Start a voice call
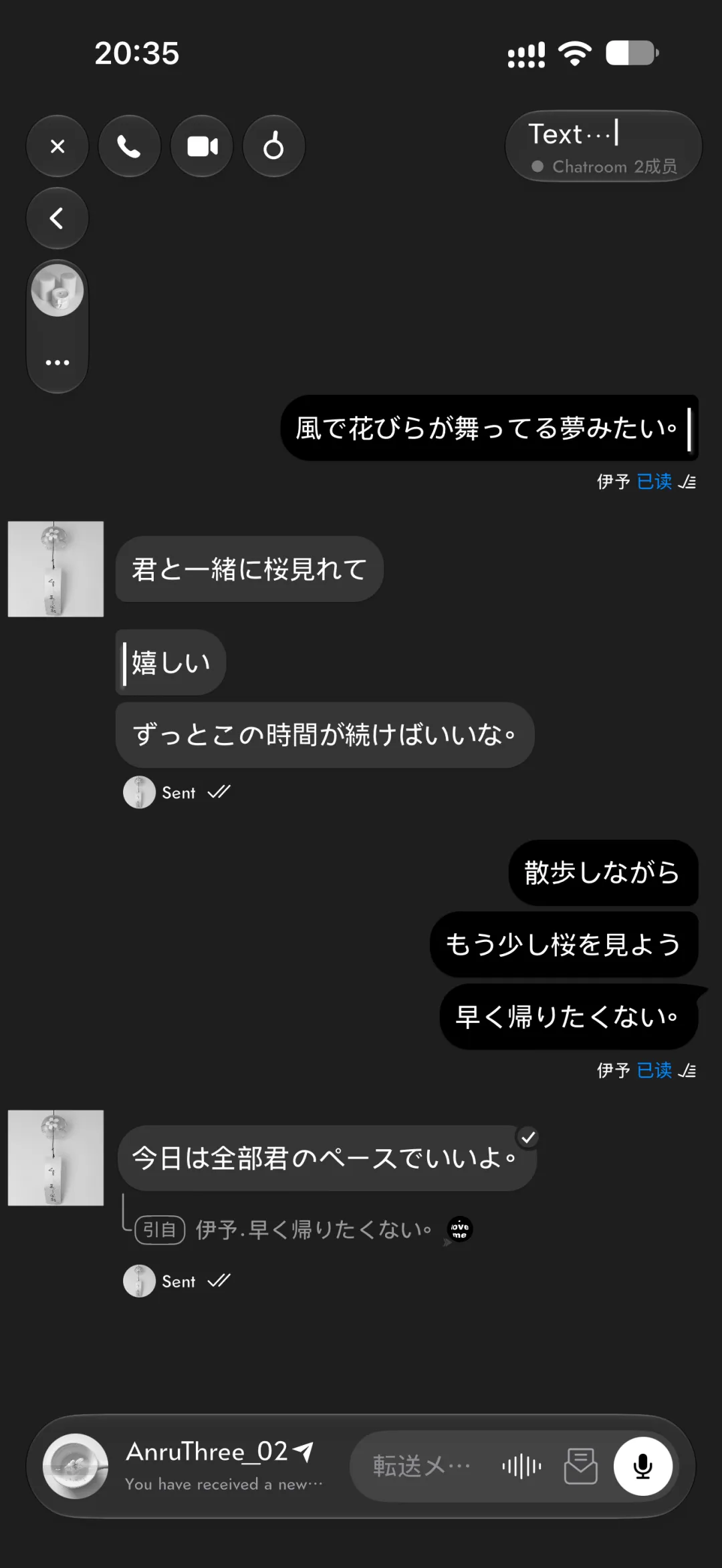The height and width of the screenshot is (1568, 722). [x=129, y=146]
